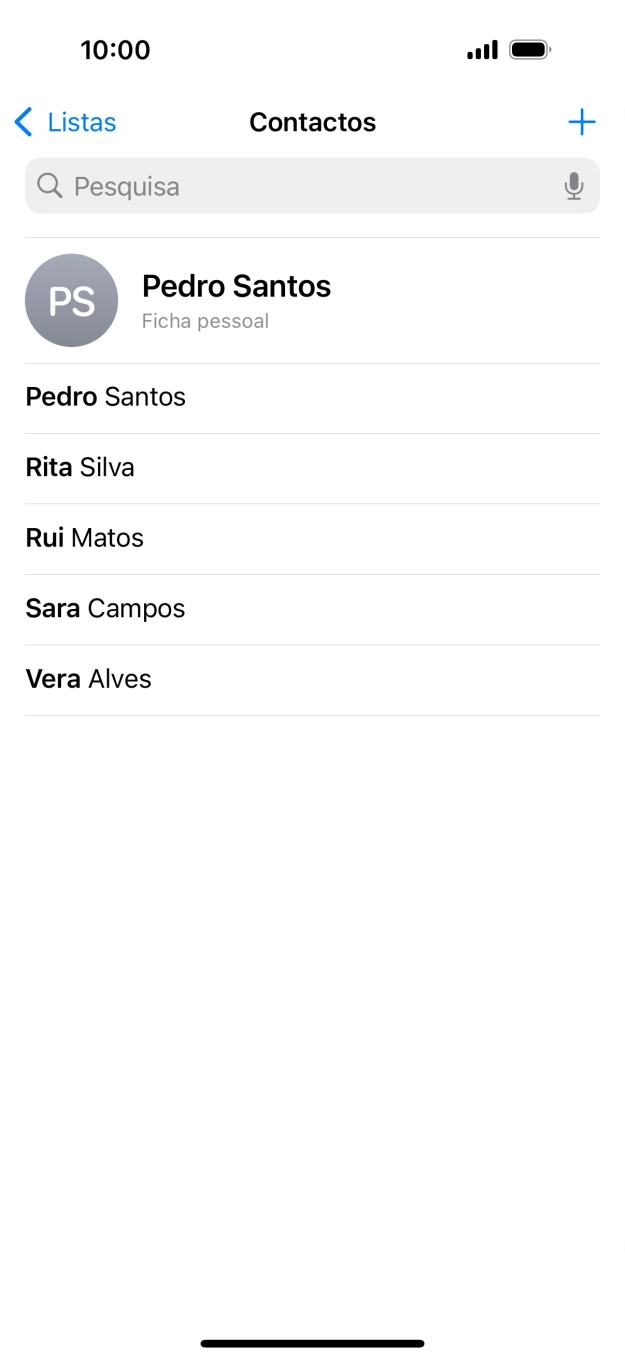Viewport: 625px width, 1360px height.
Task: Open Rita Silva's contact
Action: point(80,468)
